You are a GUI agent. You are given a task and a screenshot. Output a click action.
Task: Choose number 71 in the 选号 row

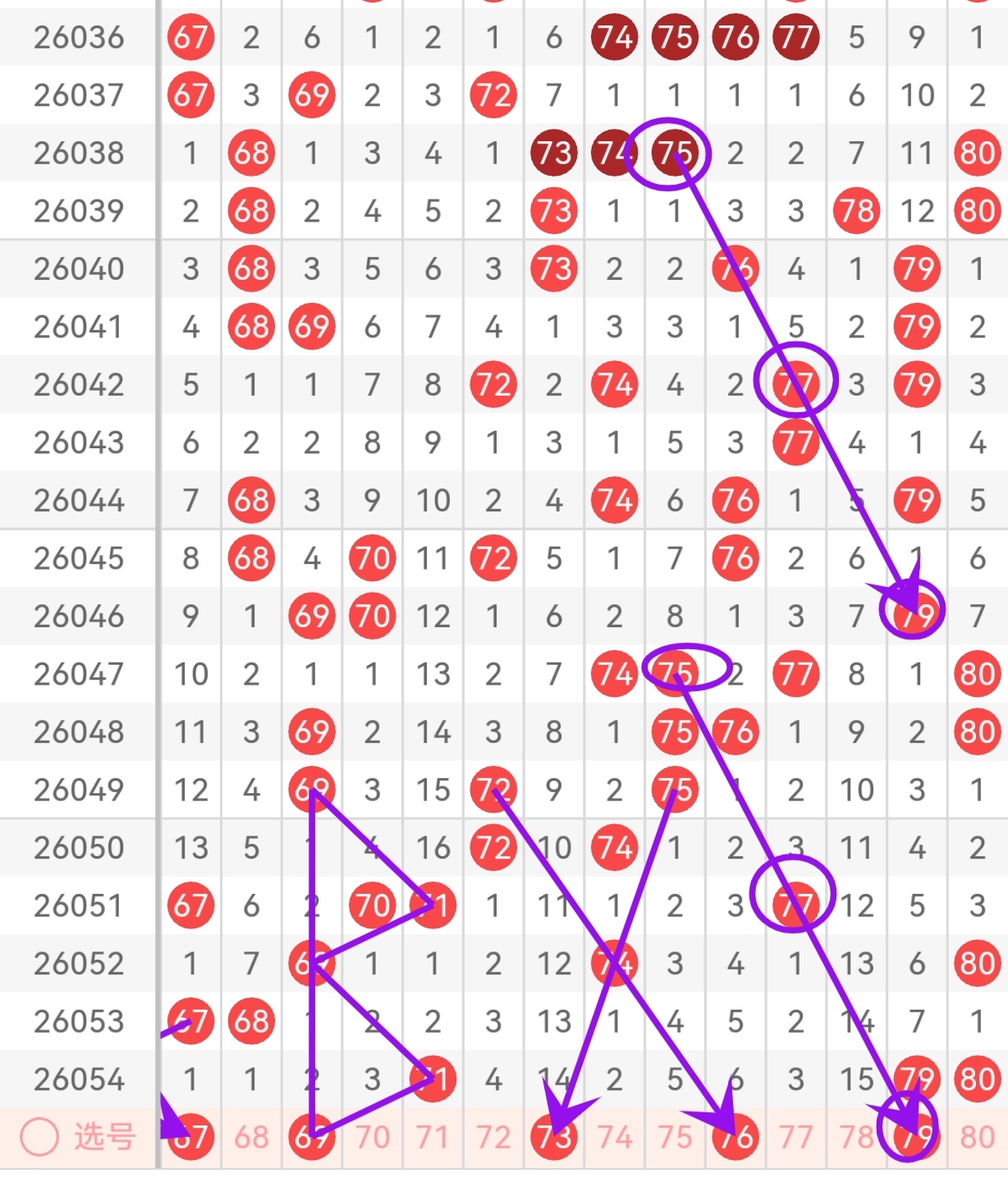433,1138
